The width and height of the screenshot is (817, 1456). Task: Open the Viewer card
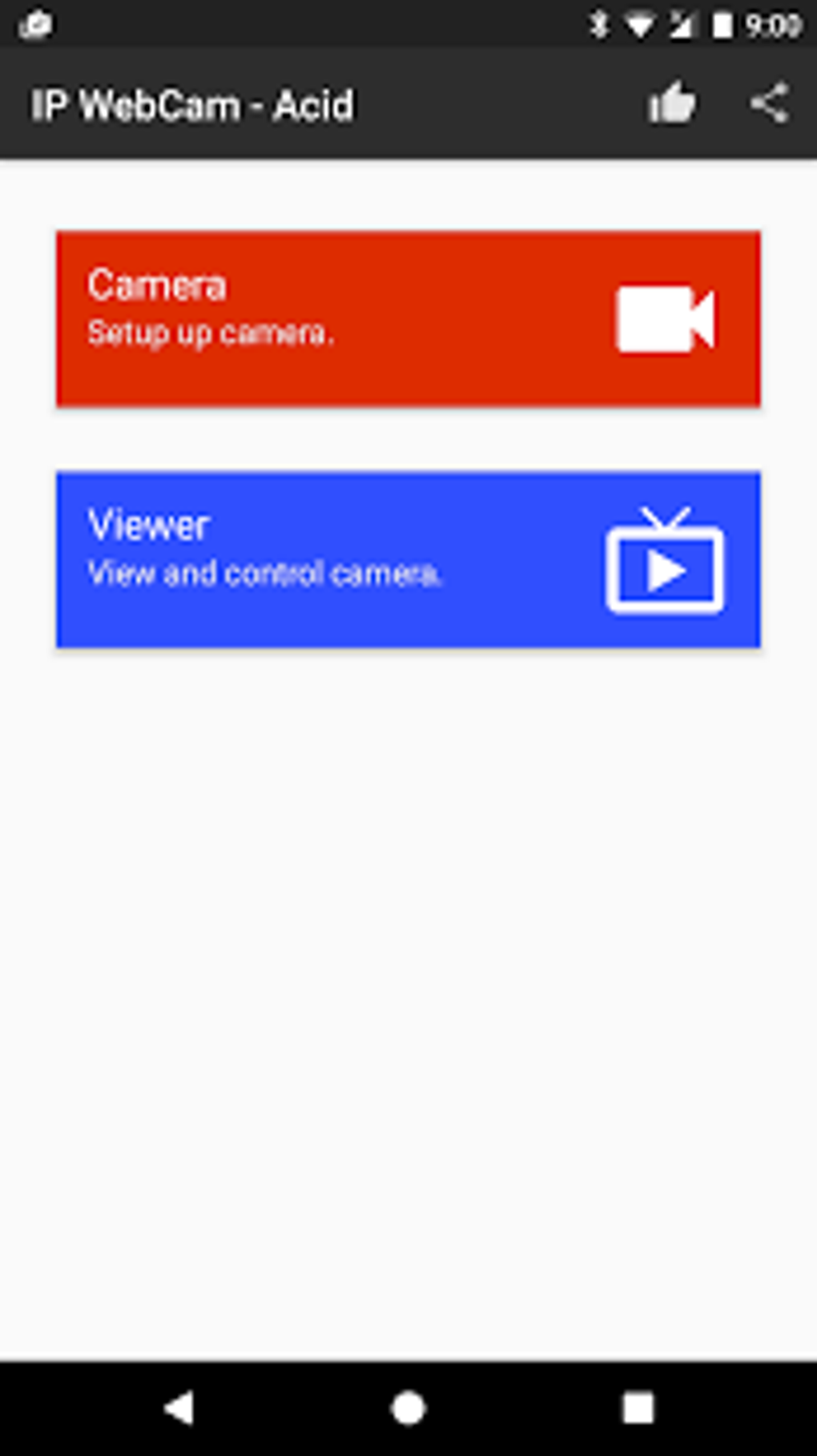408,559
